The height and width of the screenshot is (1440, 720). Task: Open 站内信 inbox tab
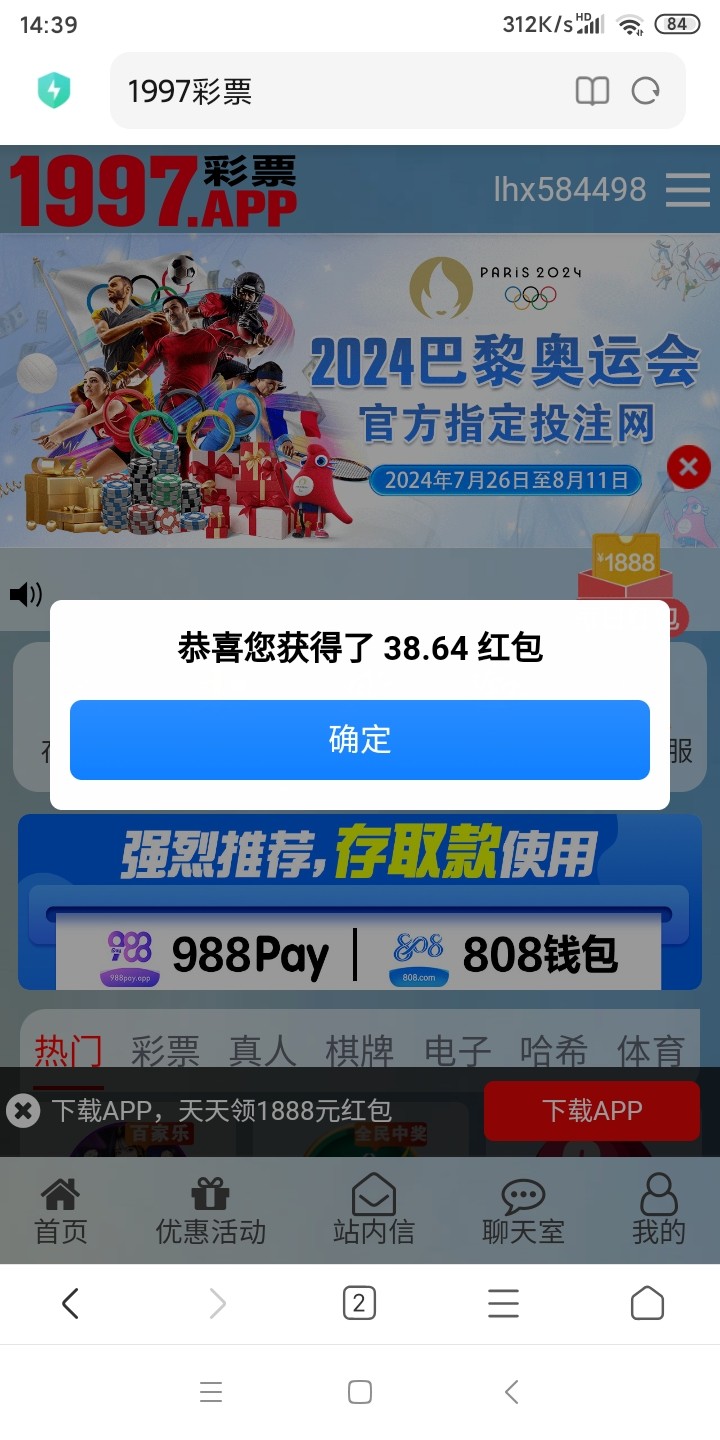click(373, 1211)
